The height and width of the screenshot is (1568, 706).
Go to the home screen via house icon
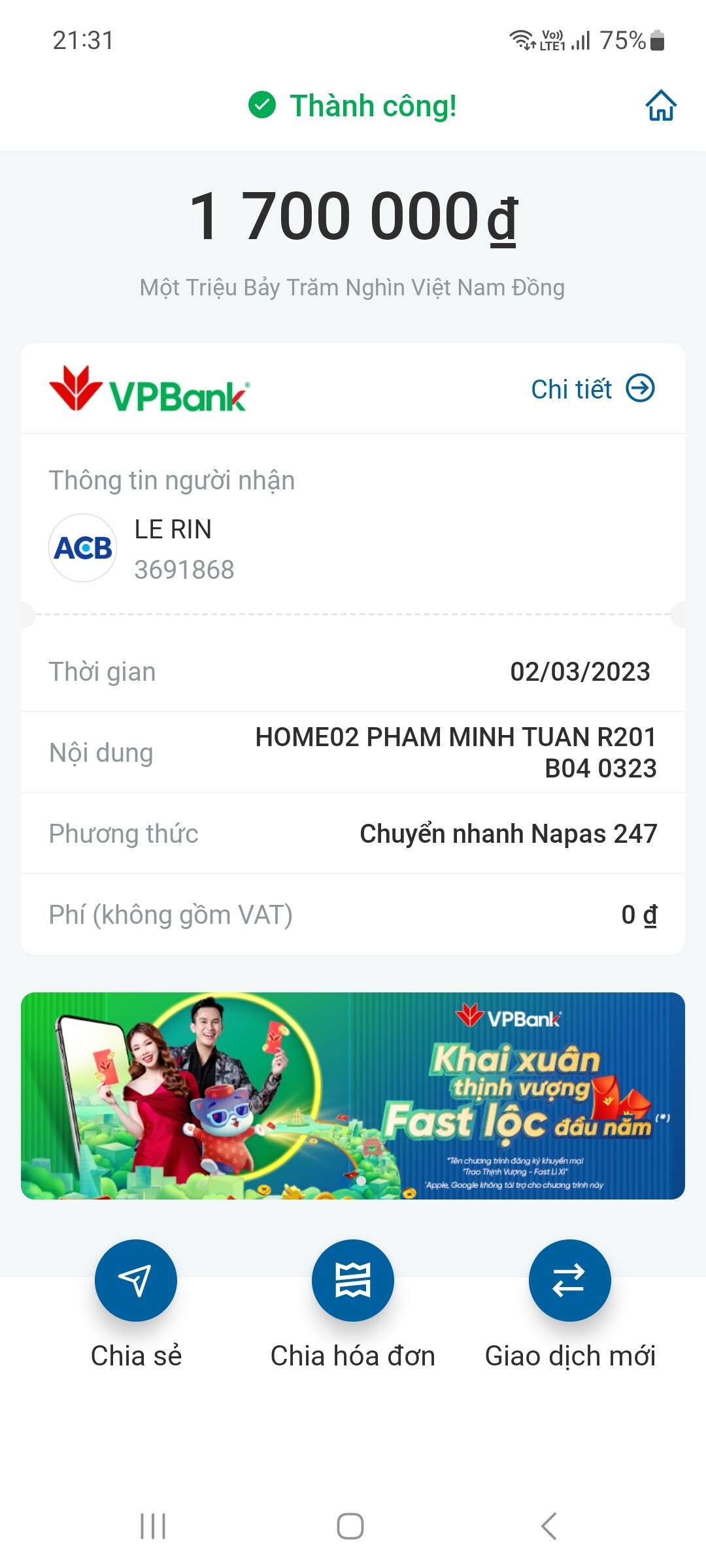(660, 106)
